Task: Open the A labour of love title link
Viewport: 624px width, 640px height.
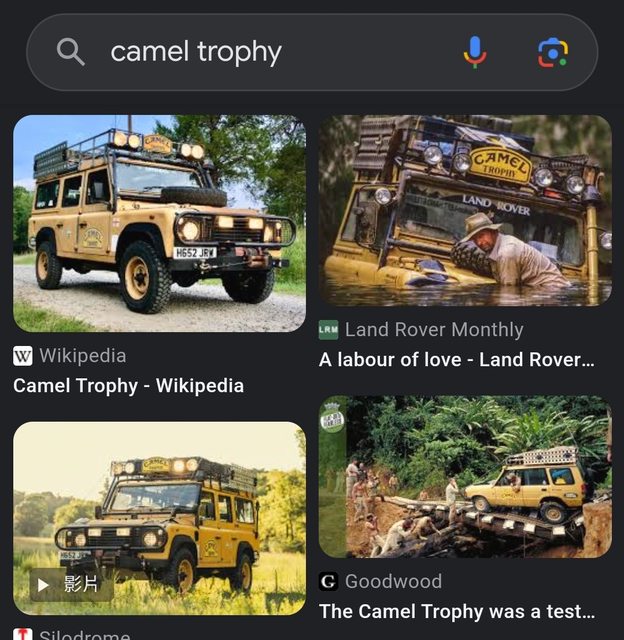Action: pos(457,360)
